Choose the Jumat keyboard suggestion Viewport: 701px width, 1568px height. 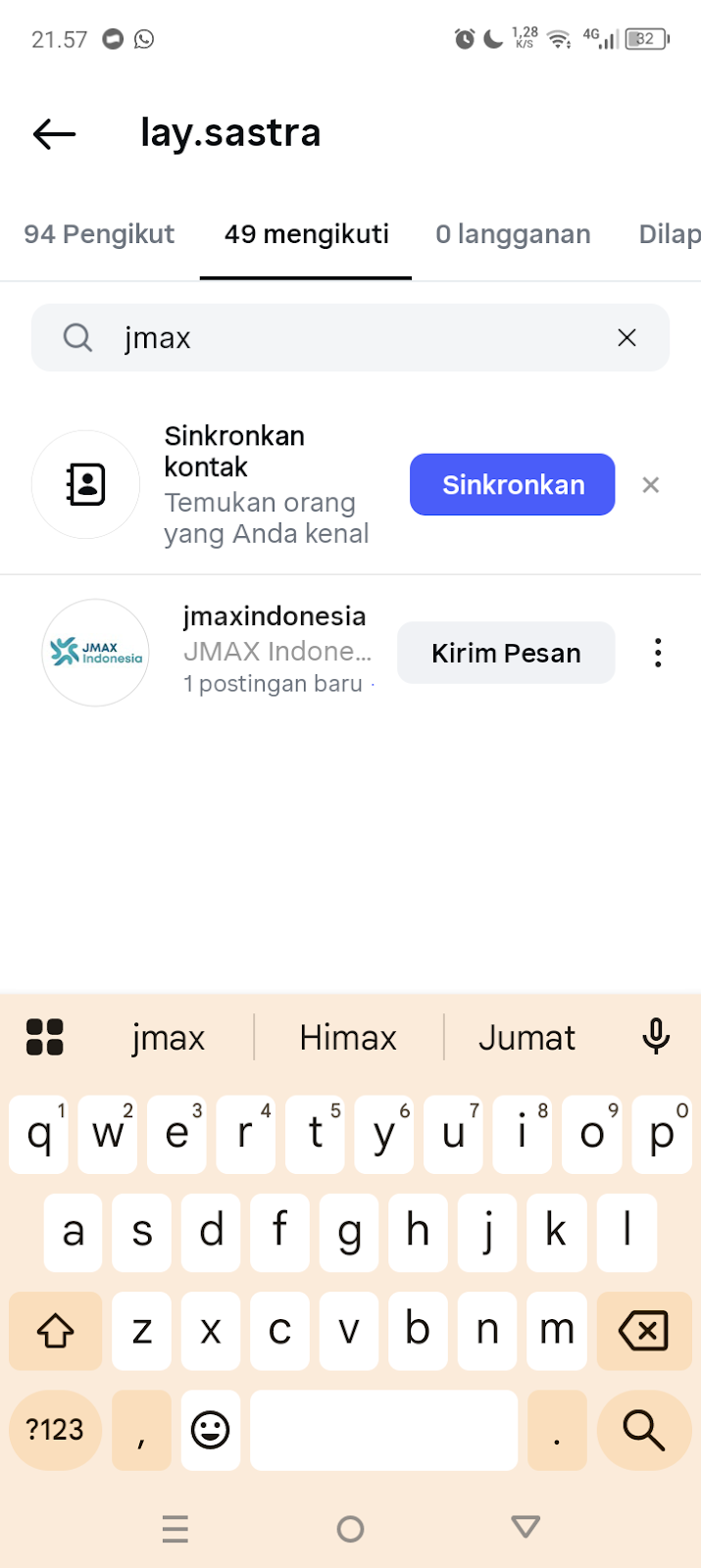pos(526,1037)
